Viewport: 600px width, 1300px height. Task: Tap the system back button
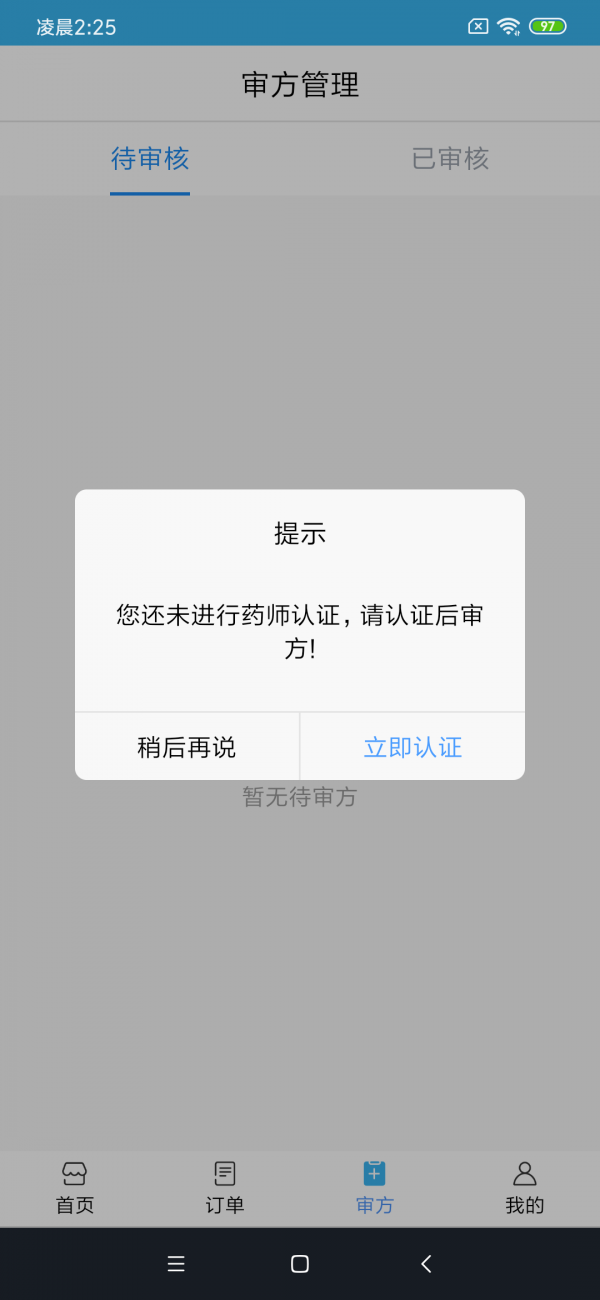pyautogui.click(x=426, y=1264)
